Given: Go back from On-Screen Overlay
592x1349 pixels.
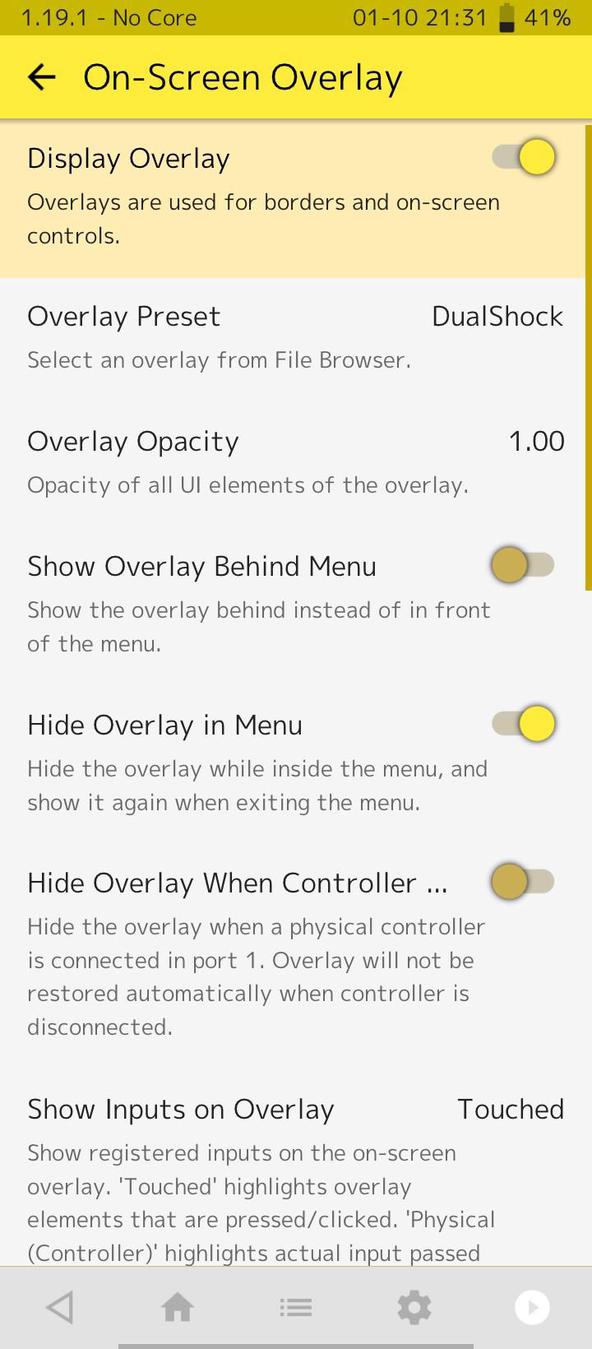Looking at the screenshot, I should click(x=42, y=77).
